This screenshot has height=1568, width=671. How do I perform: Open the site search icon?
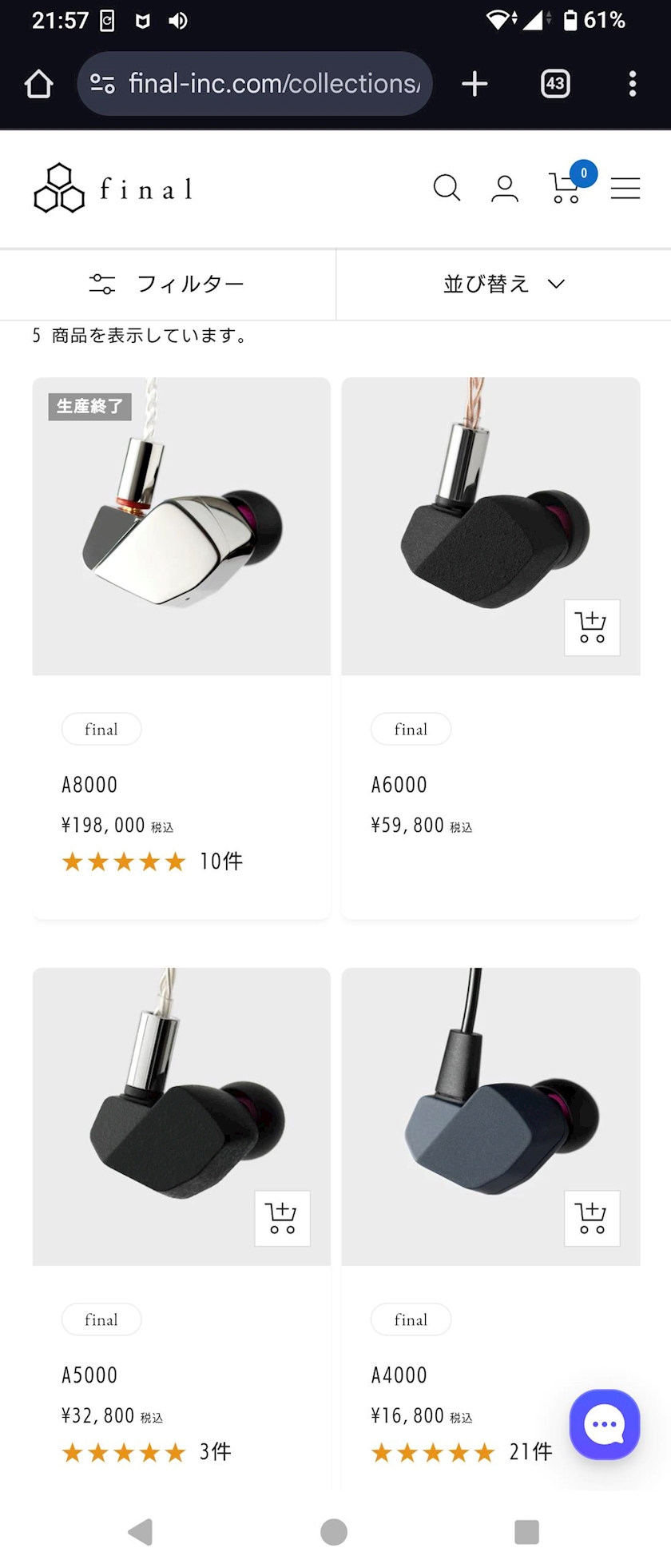(447, 189)
